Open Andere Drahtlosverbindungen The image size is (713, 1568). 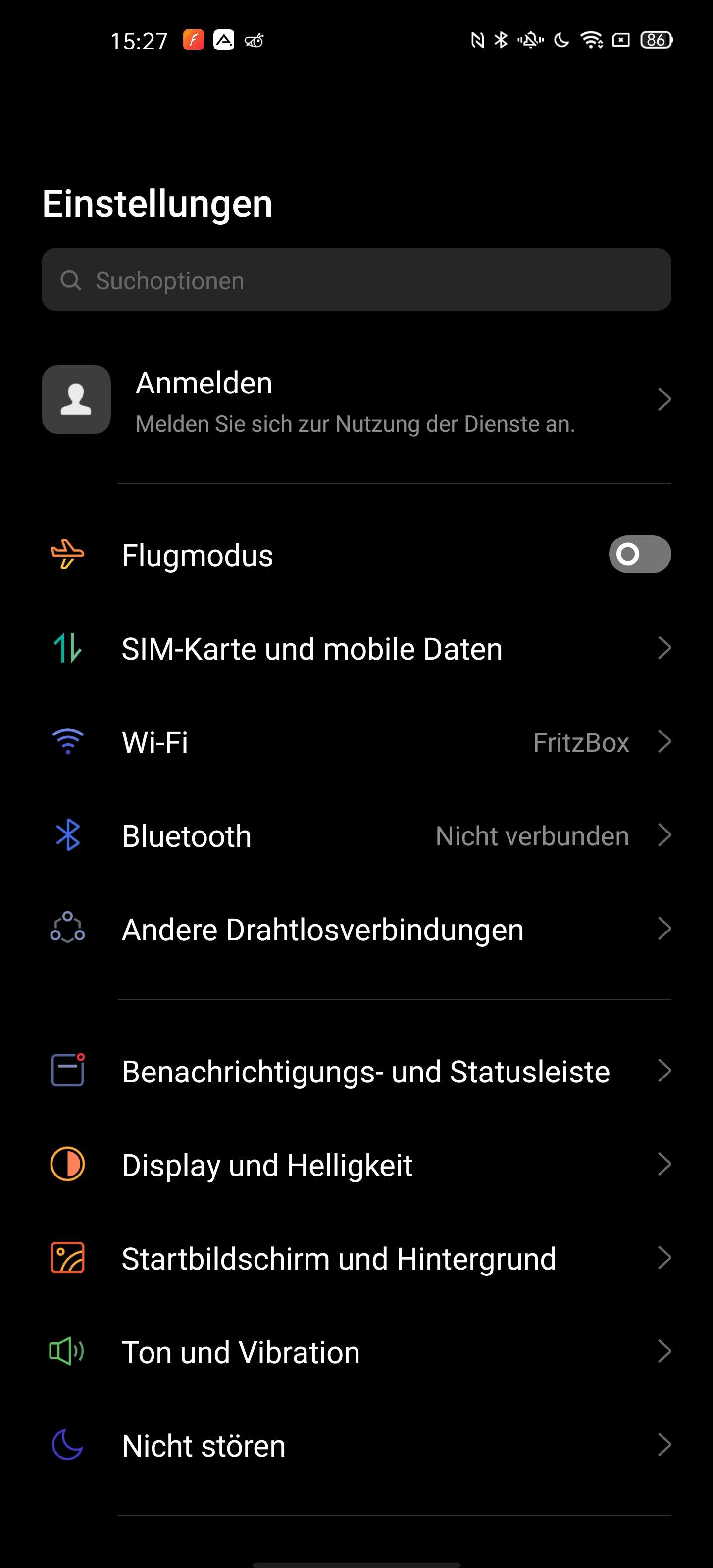[356, 929]
